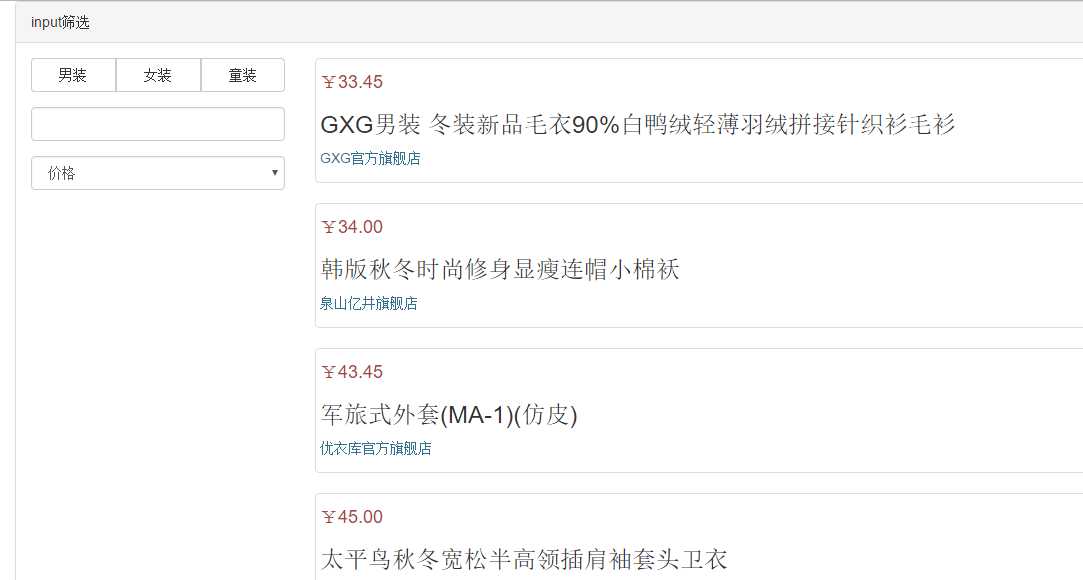This screenshot has width=1083, height=580.
Task: Expand the 价格 dropdown
Action: [x=158, y=173]
